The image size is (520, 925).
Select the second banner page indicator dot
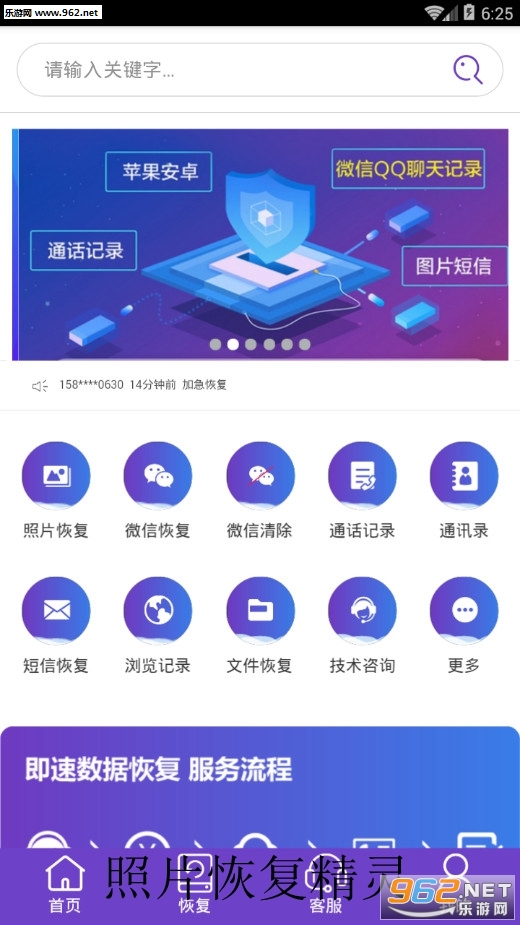tap(233, 344)
